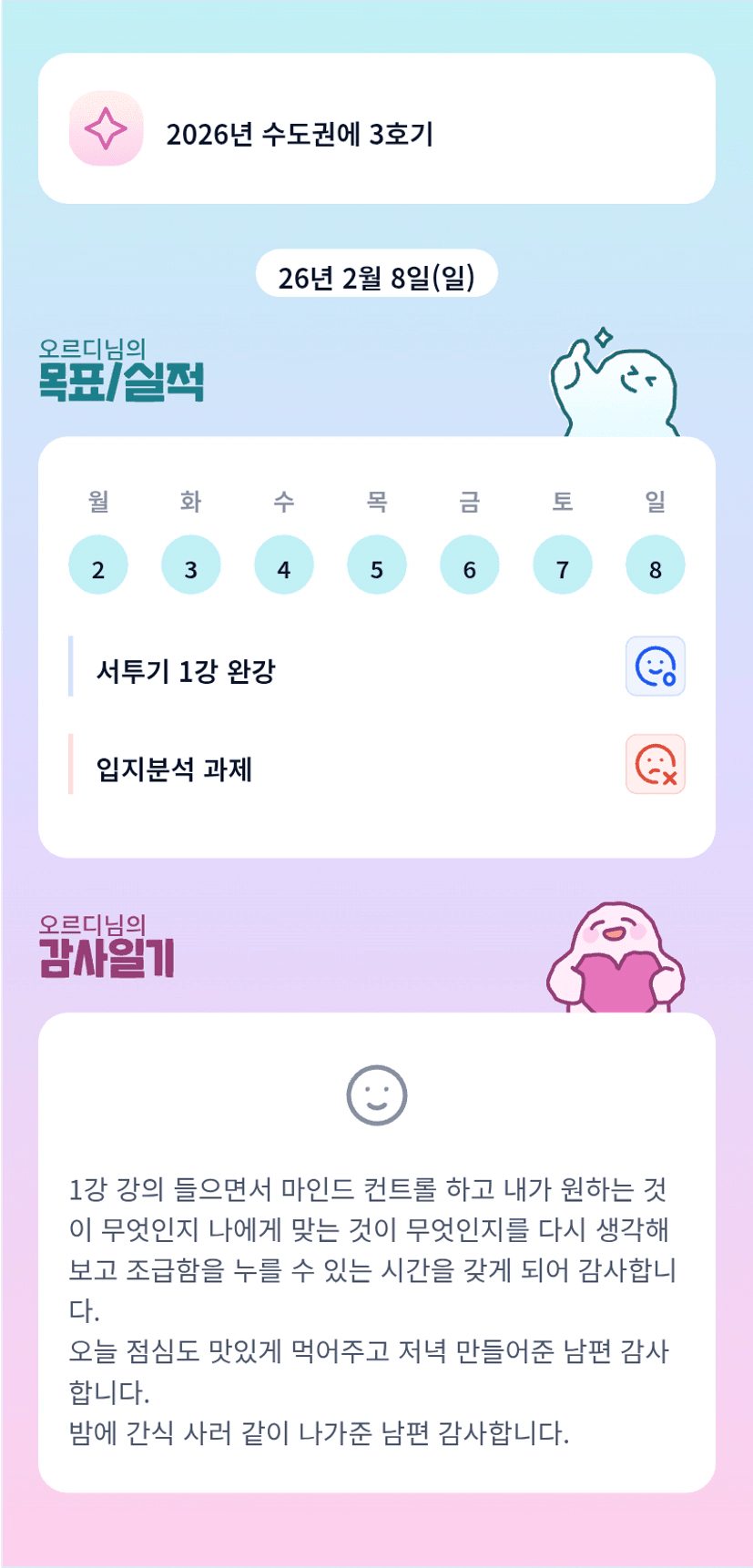Tap the 26년 2월 8일(일) date pill
The image size is (753, 1568).
click(x=376, y=274)
